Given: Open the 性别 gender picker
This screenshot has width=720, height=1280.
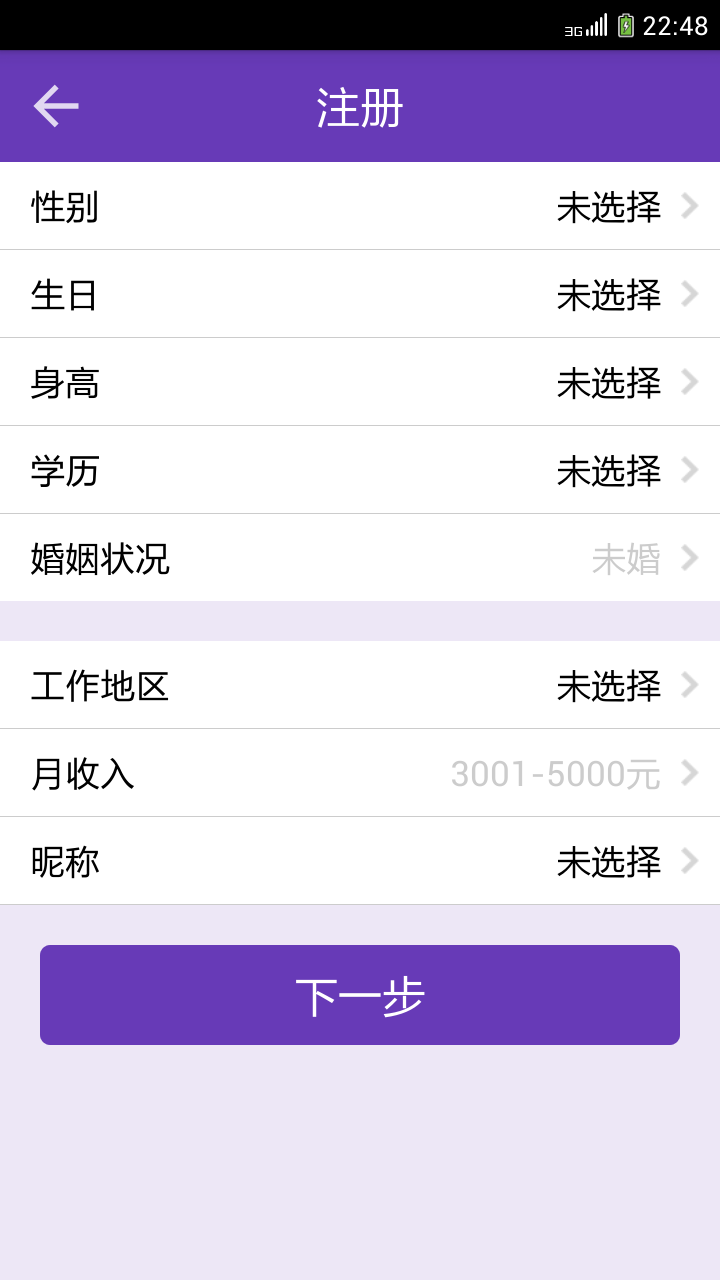Looking at the screenshot, I should [360, 206].
